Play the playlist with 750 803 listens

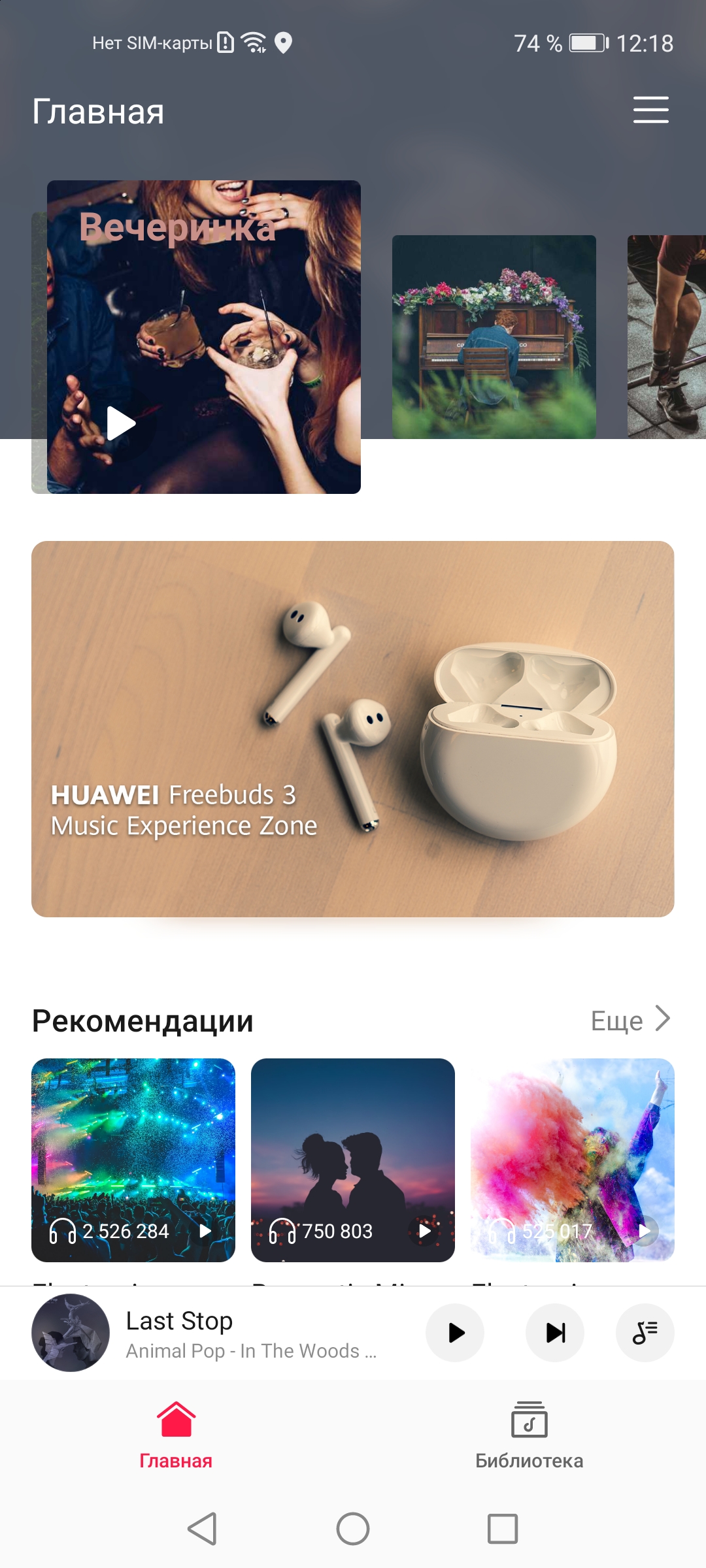pos(425,1231)
